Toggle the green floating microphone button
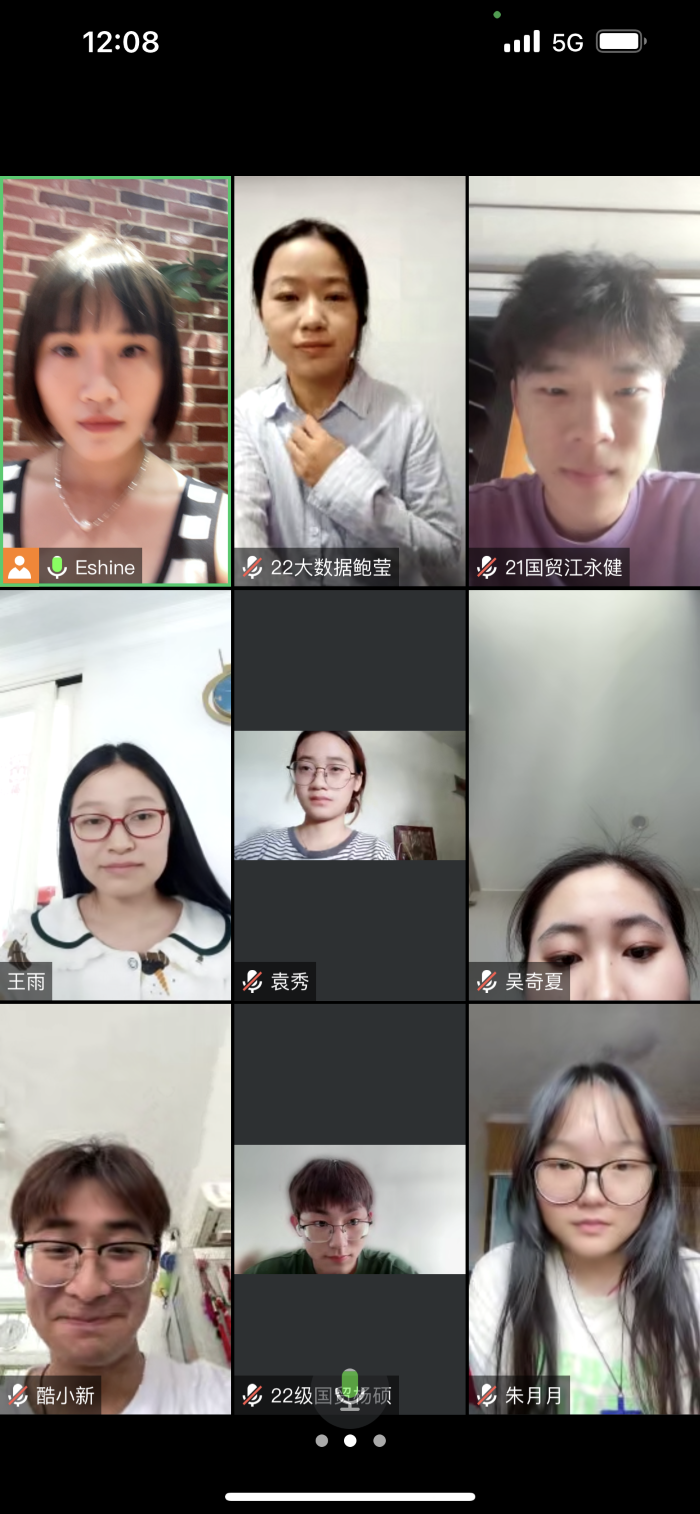 point(349,1390)
